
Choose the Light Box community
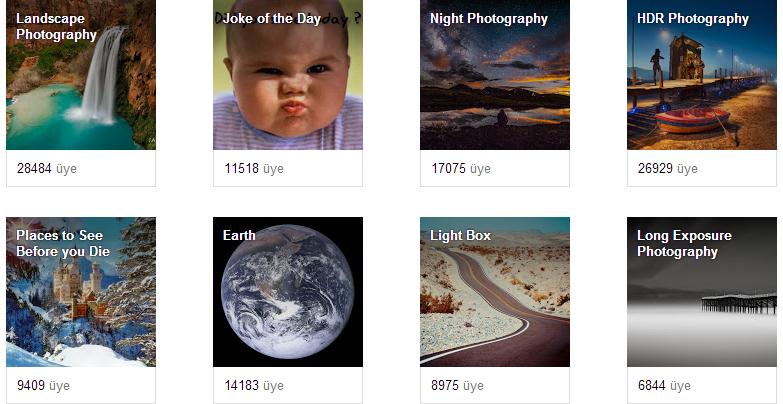point(495,292)
